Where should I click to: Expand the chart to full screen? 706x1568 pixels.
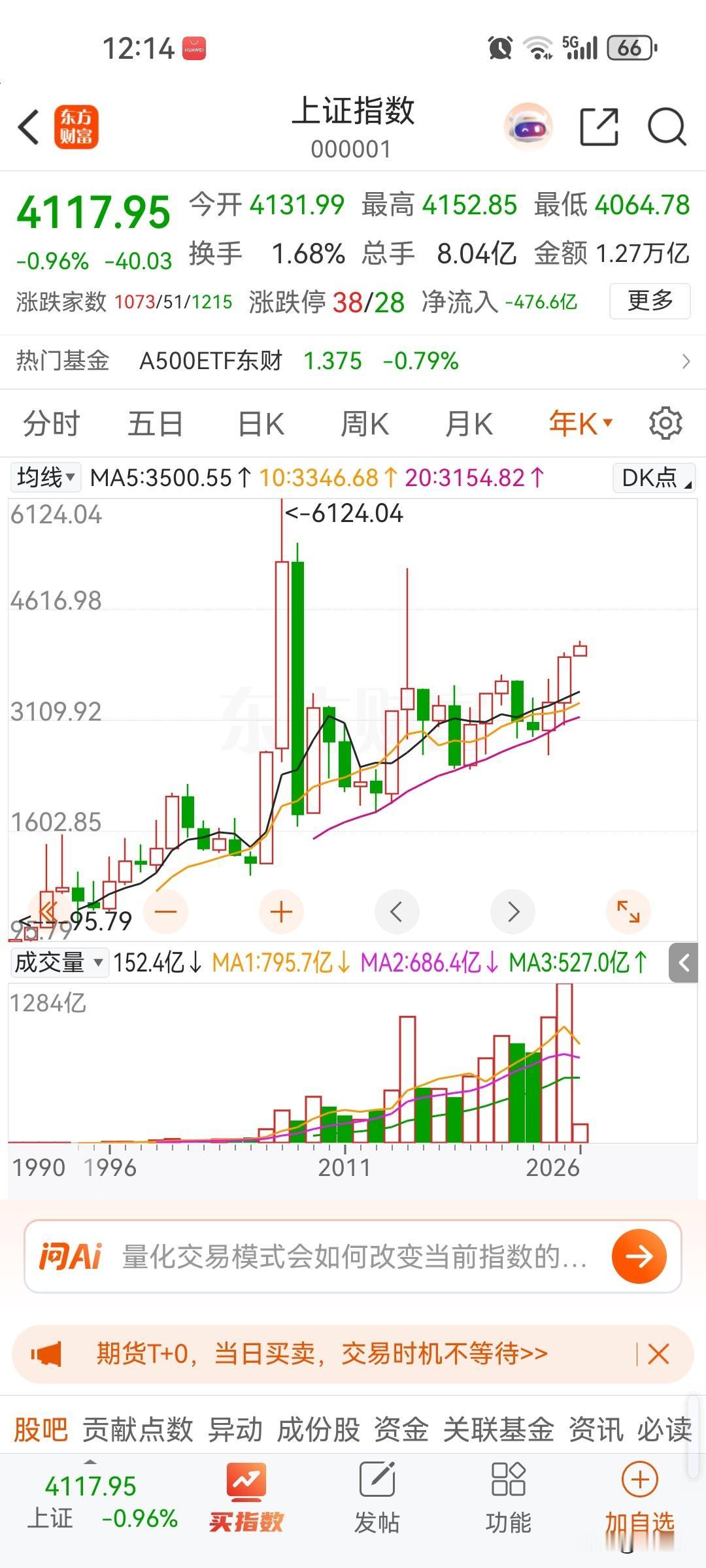click(628, 911)
